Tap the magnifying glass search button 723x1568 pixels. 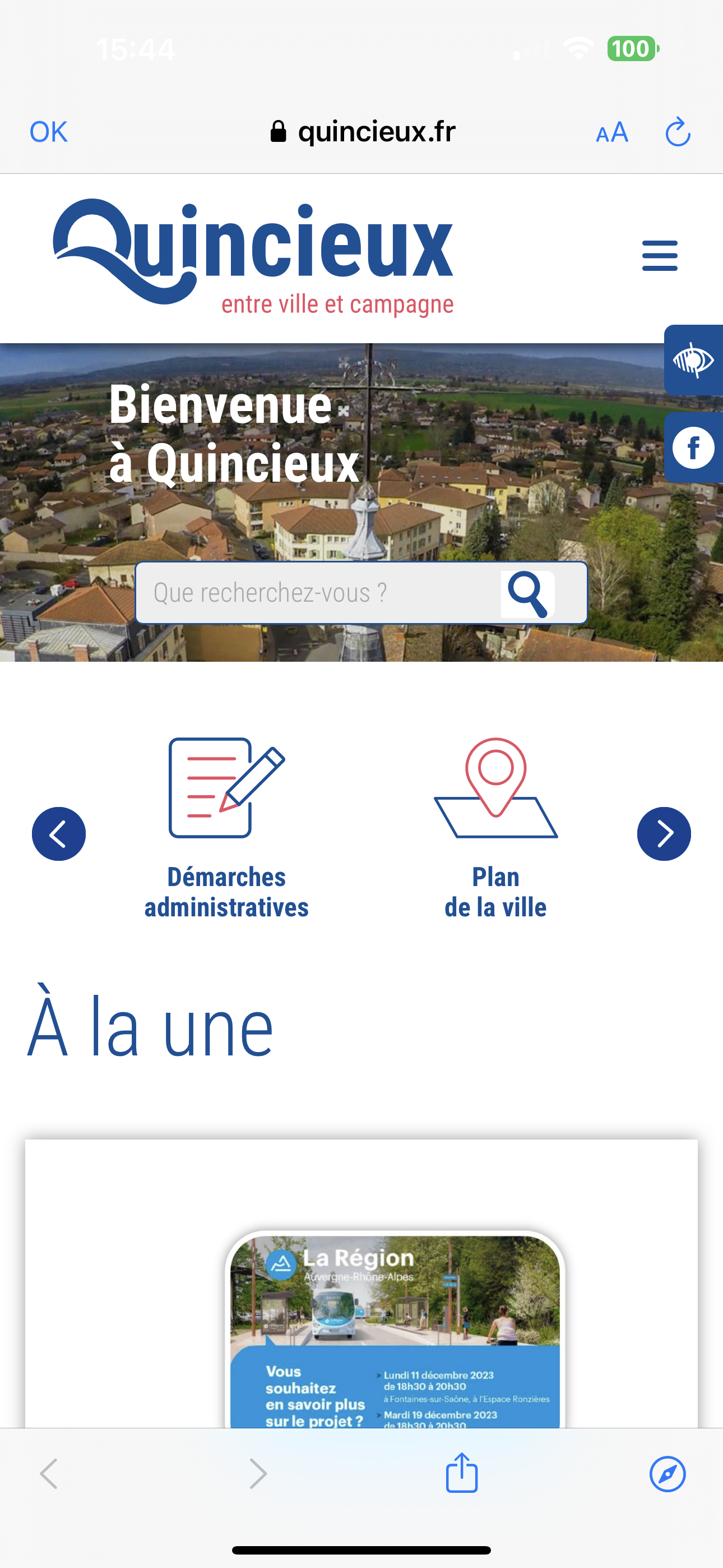click(x=527, y=593)
